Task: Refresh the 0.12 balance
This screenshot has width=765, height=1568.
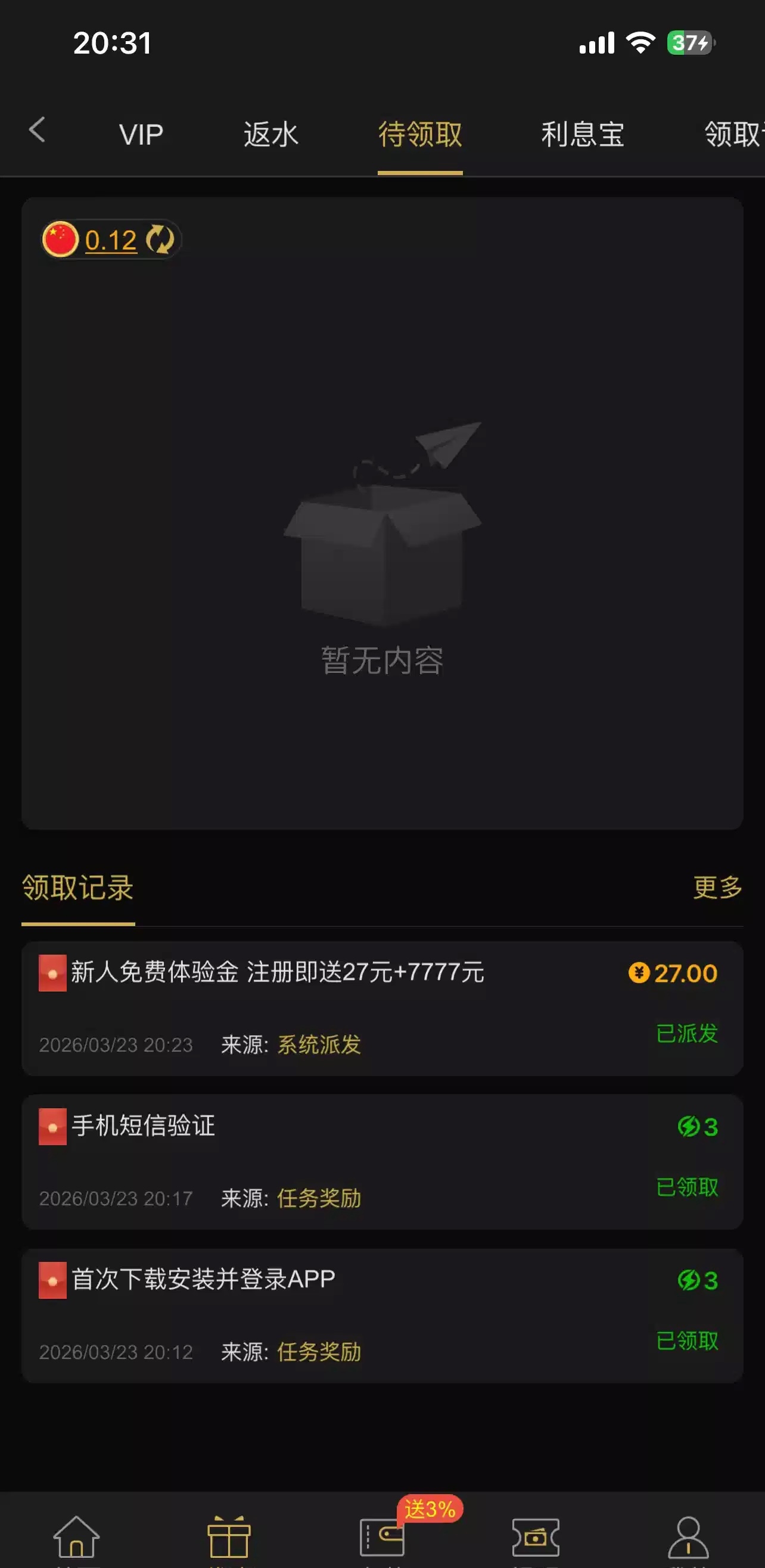Action: (x=160, y=240)
